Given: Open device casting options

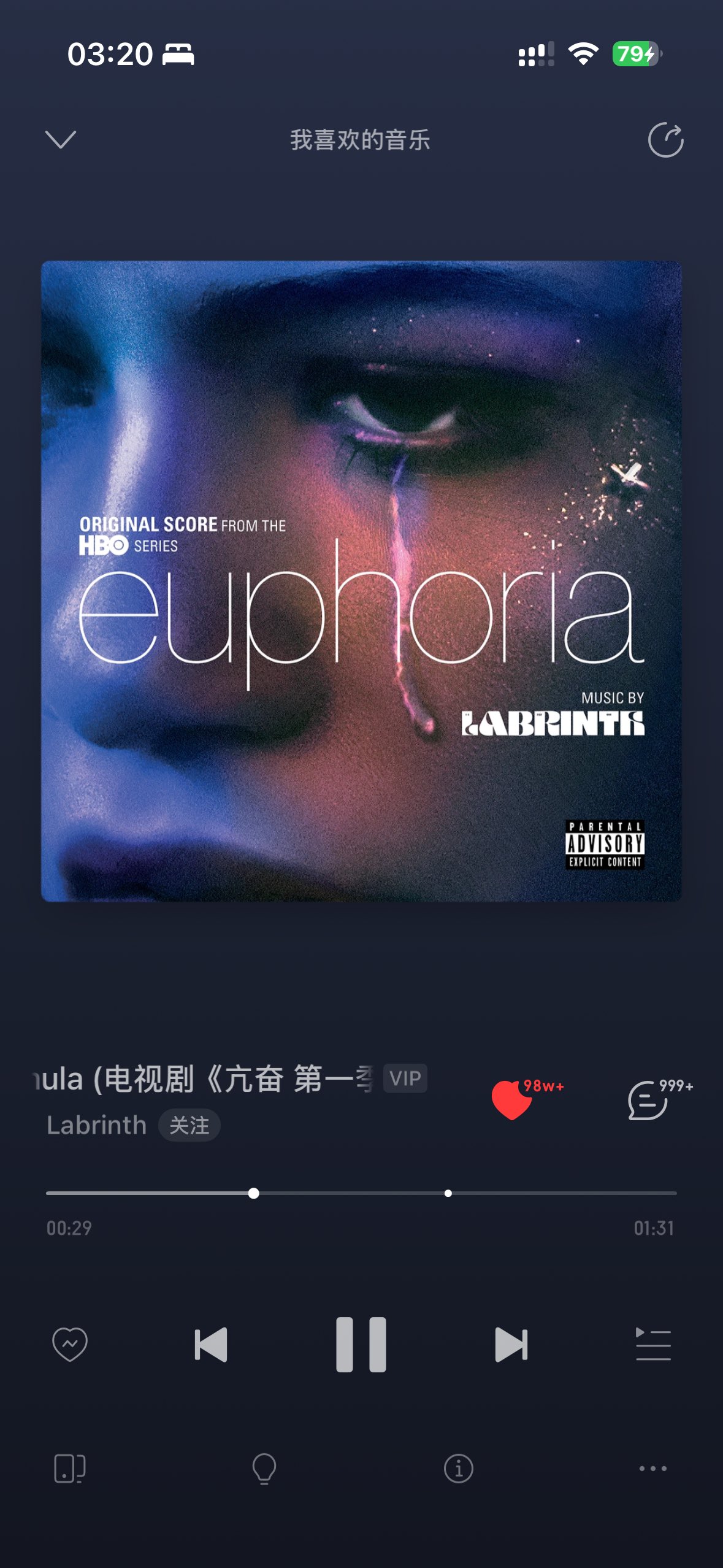Looking at the screenshot, I should pos(69,1469).
